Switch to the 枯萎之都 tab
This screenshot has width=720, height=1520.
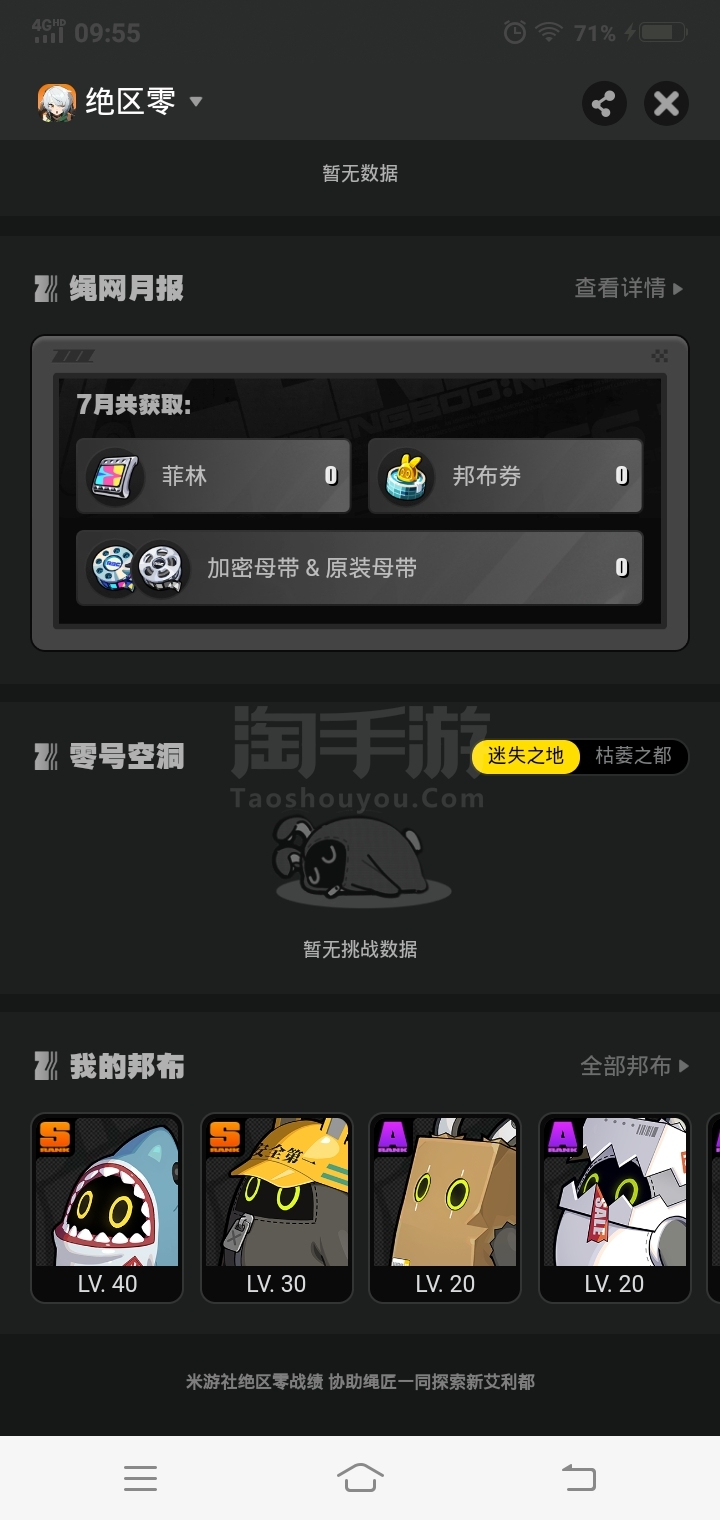pyautogui.click(x=633, y=756)
